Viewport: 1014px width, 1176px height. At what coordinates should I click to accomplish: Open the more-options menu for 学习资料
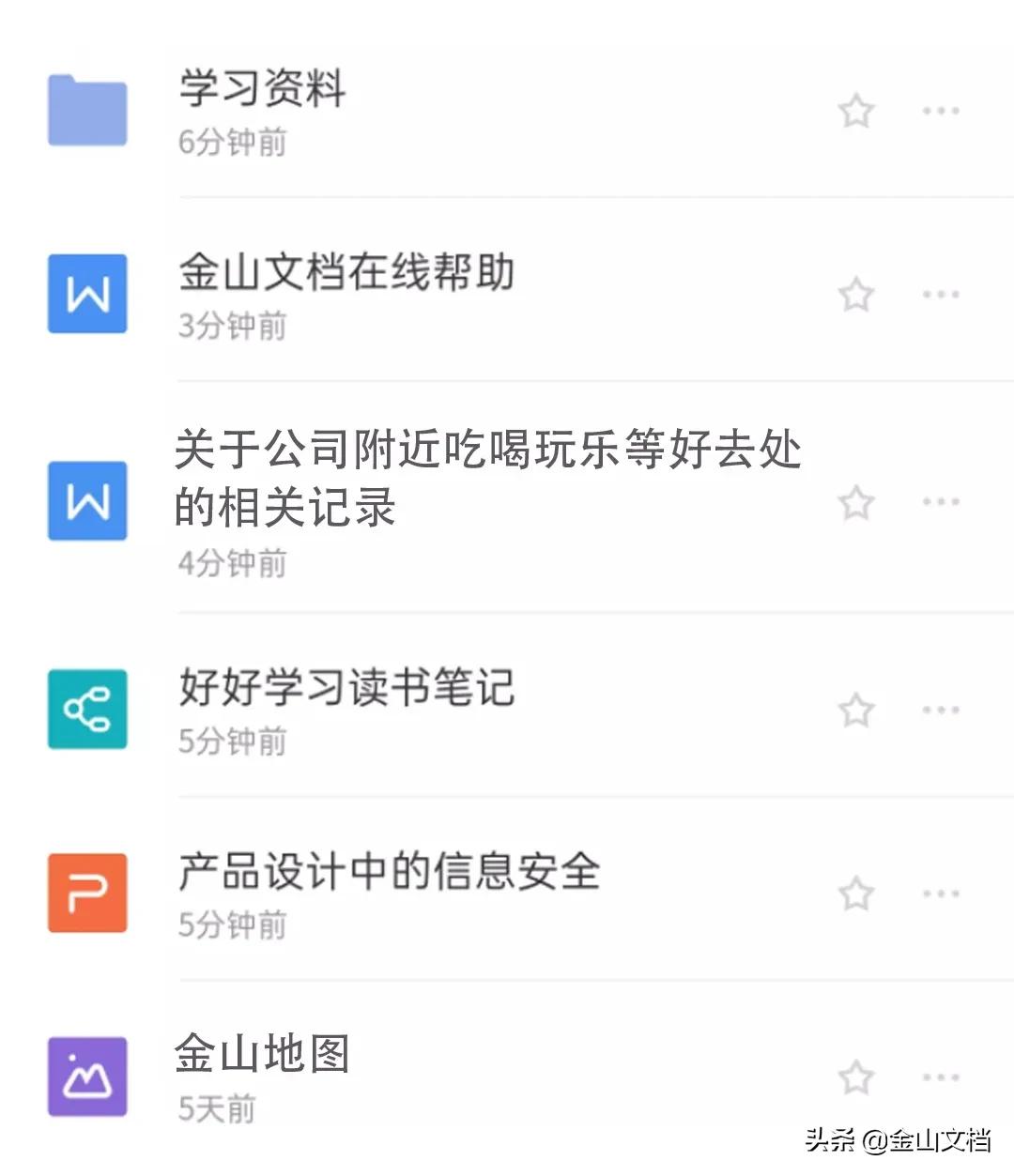click(x=941, y=111)
